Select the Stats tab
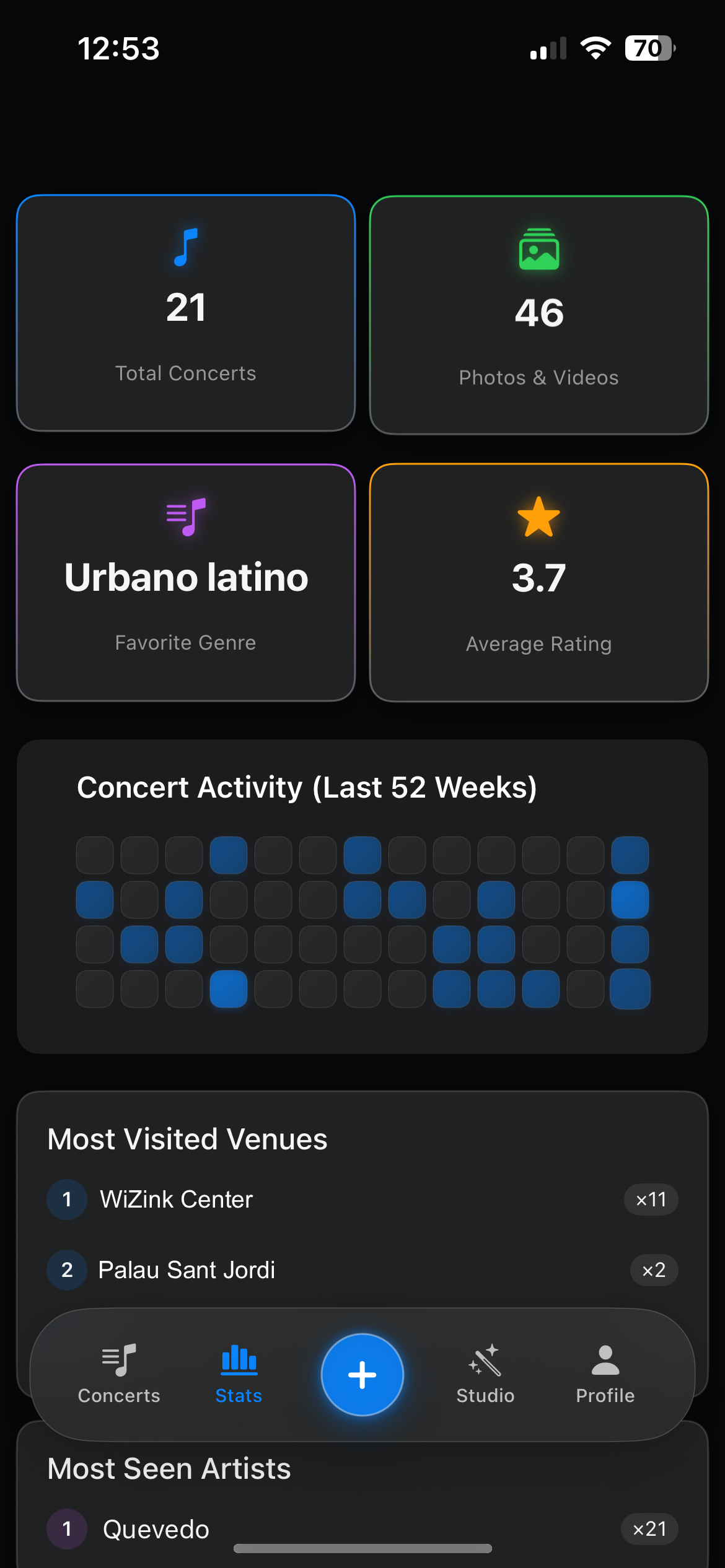 coord(239,1374)
